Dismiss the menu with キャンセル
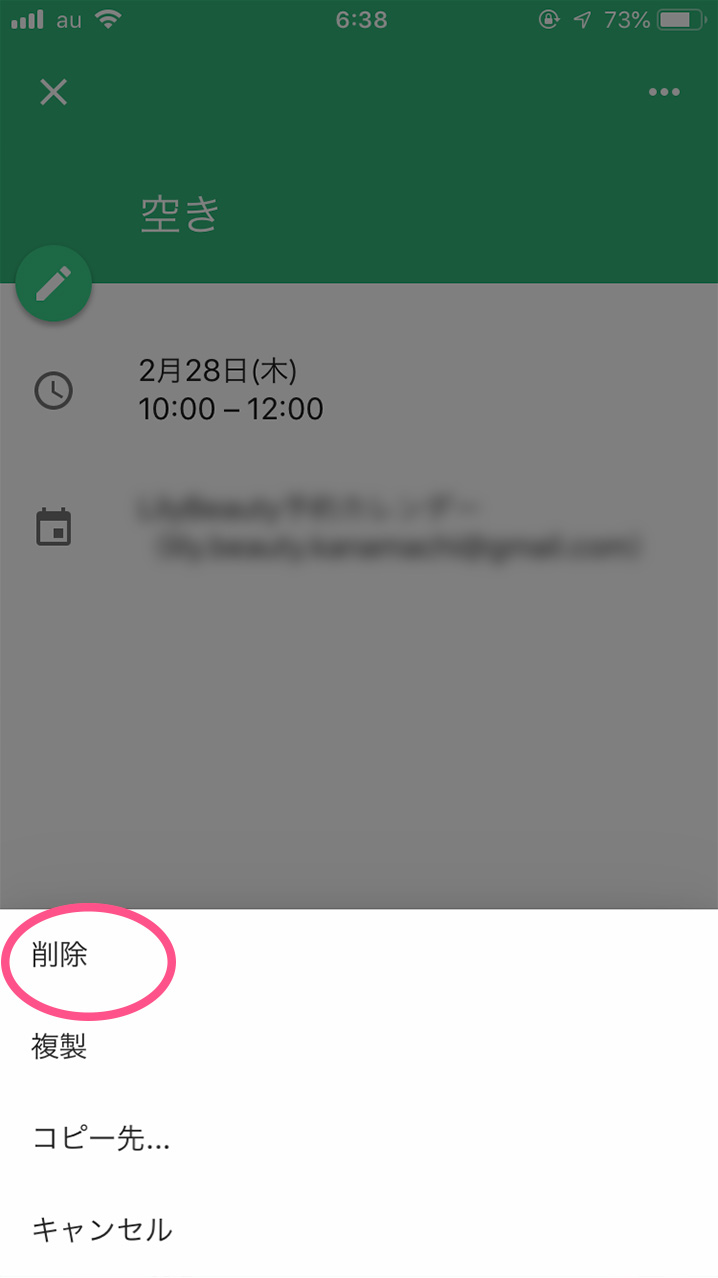718x1278 pixels. [359, 1229]
